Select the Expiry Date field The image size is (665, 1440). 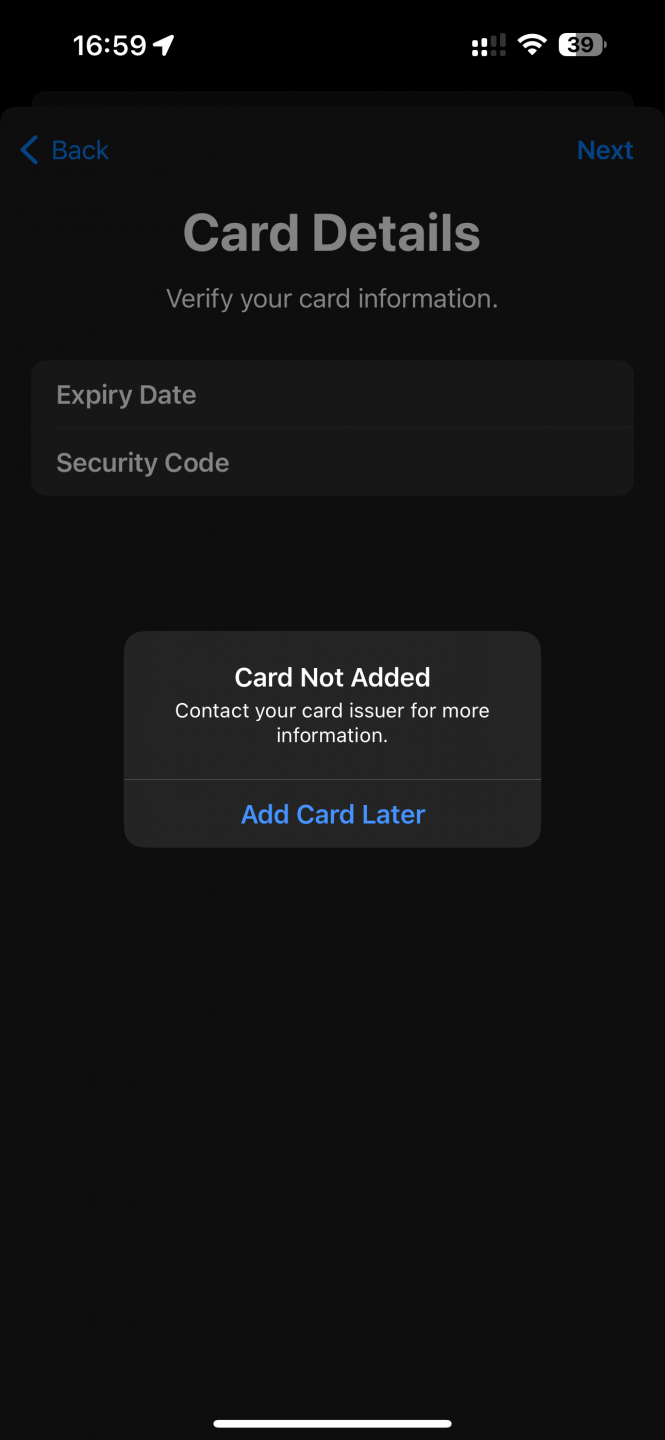[332, 395]
